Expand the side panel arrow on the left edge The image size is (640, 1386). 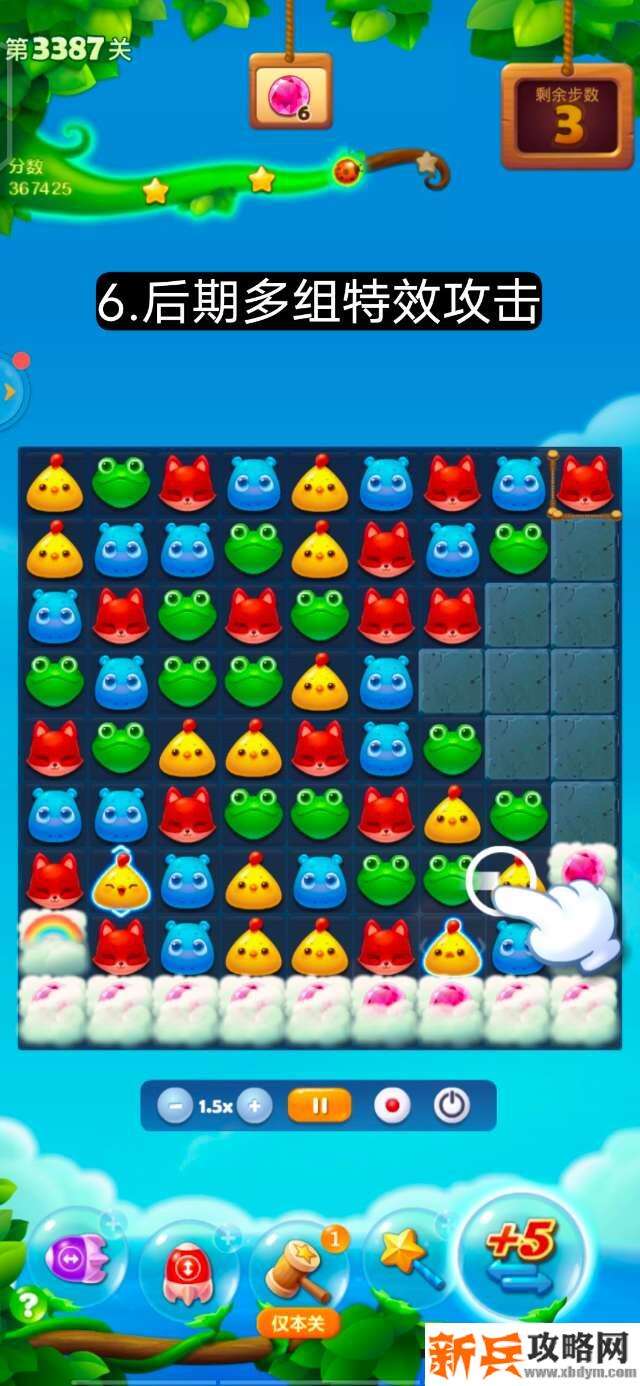pyautogui.click(x=10, y=391)
